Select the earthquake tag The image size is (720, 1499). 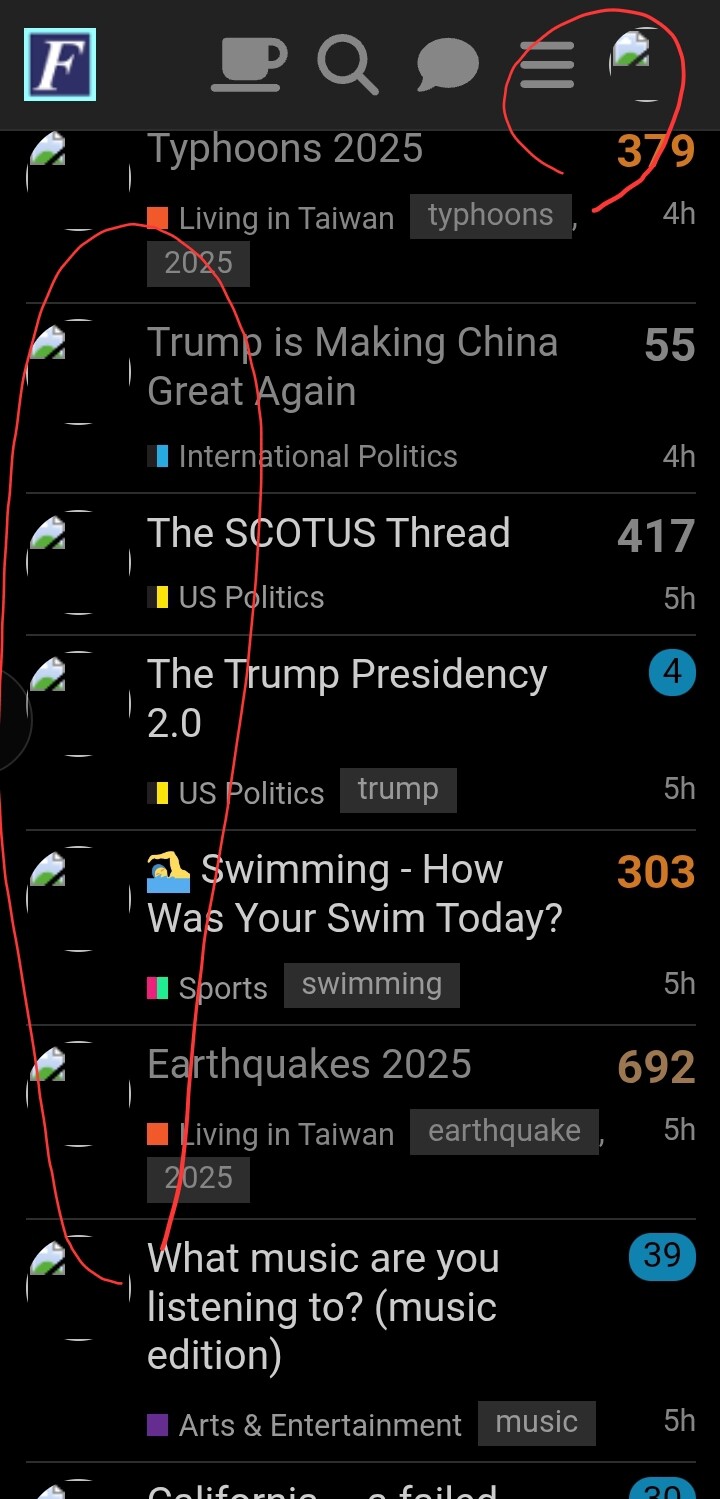(504, 1131)
